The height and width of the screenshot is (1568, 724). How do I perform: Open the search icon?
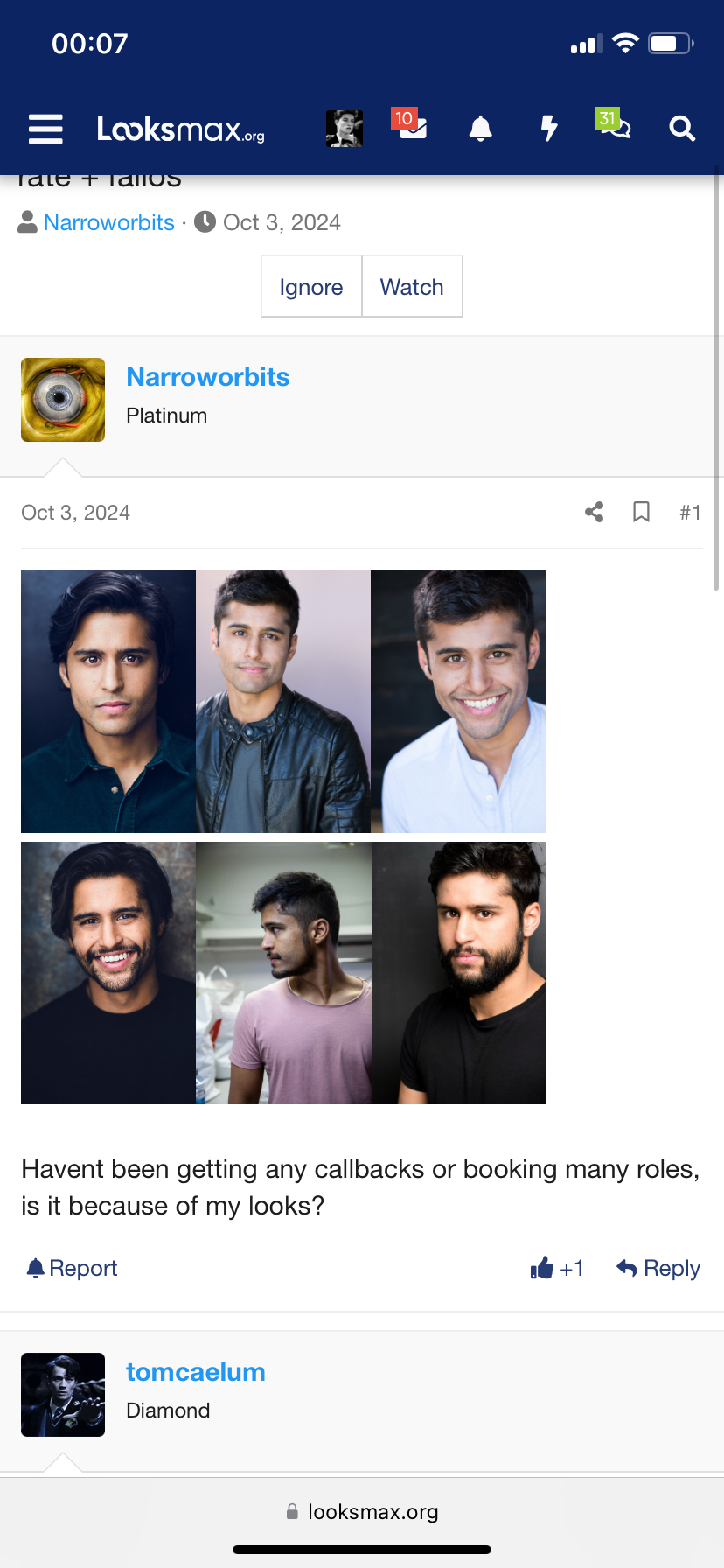pyautogui.click(x=682, y=129)
